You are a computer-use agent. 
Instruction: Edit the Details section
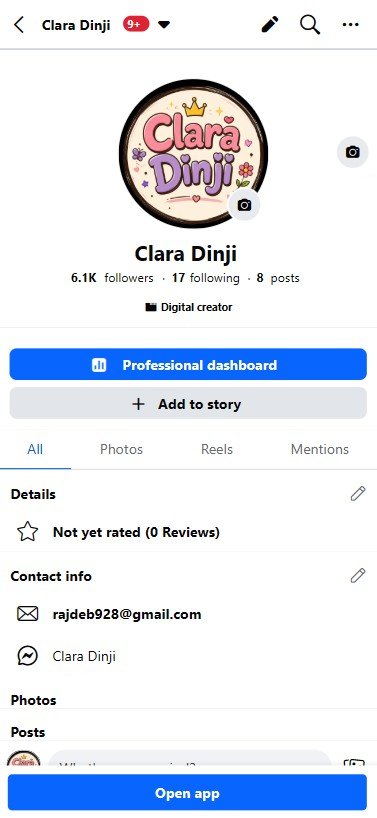pos(358,494)
